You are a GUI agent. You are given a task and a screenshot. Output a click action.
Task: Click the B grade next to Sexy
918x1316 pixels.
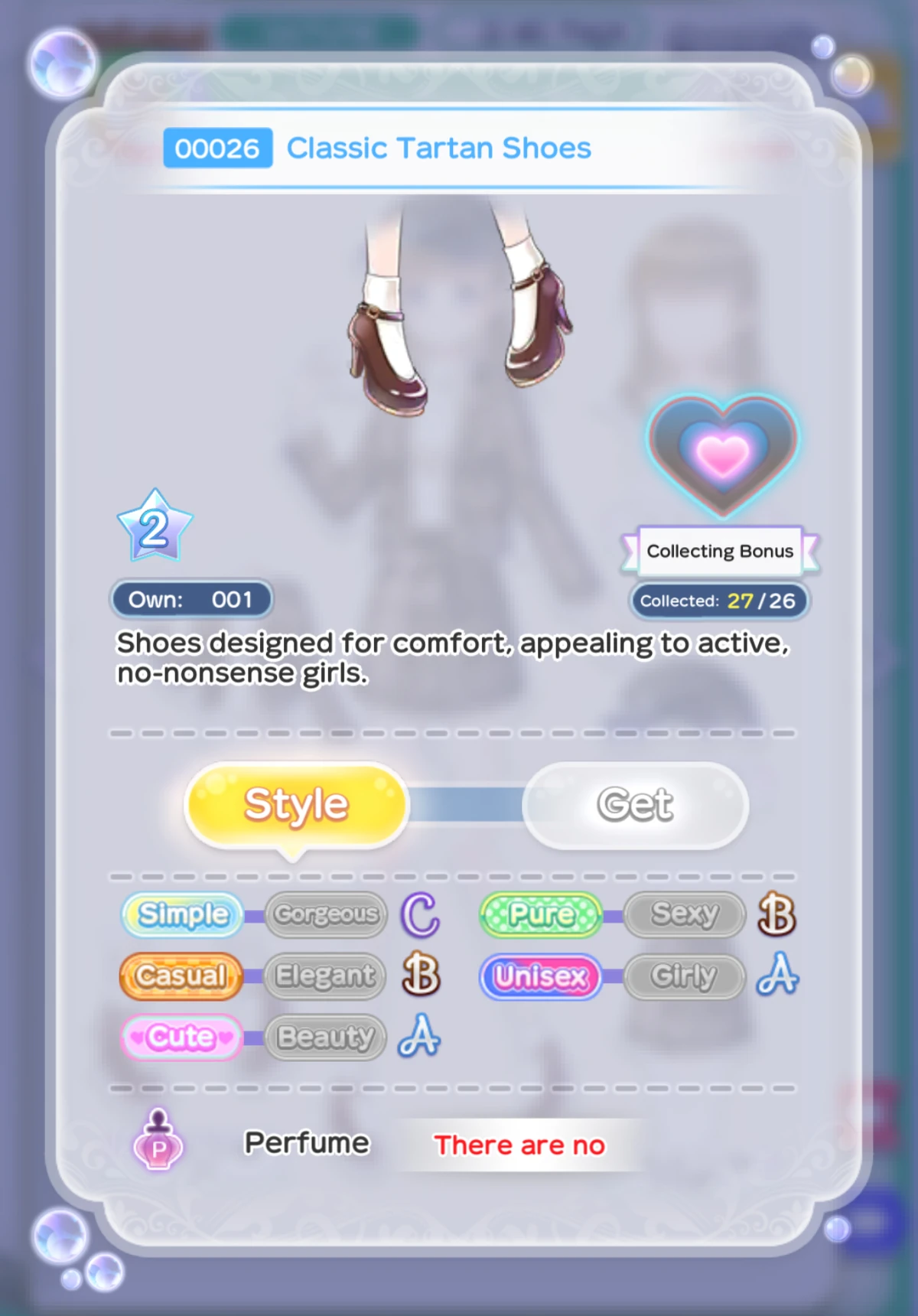pos(779,915)
